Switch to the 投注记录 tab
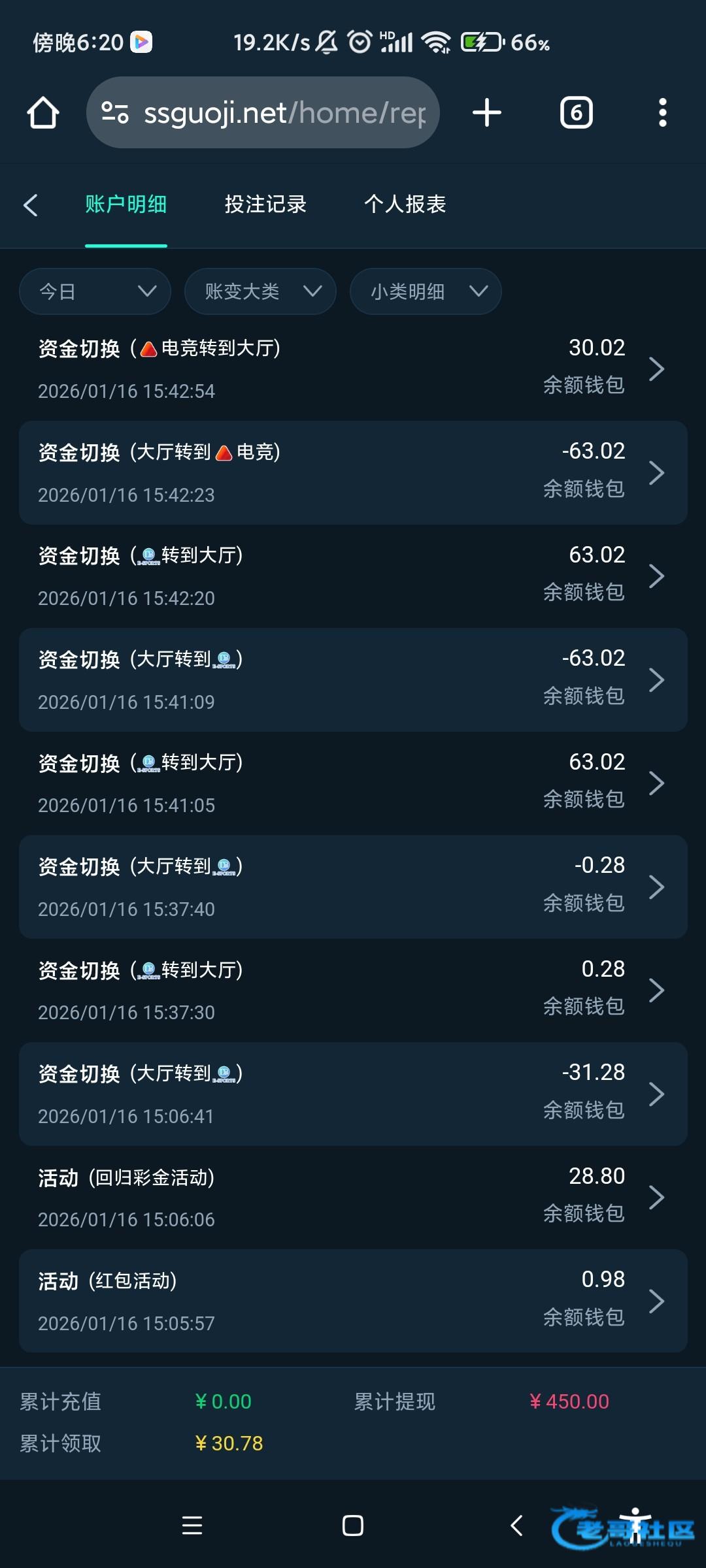 coord(265,204)
